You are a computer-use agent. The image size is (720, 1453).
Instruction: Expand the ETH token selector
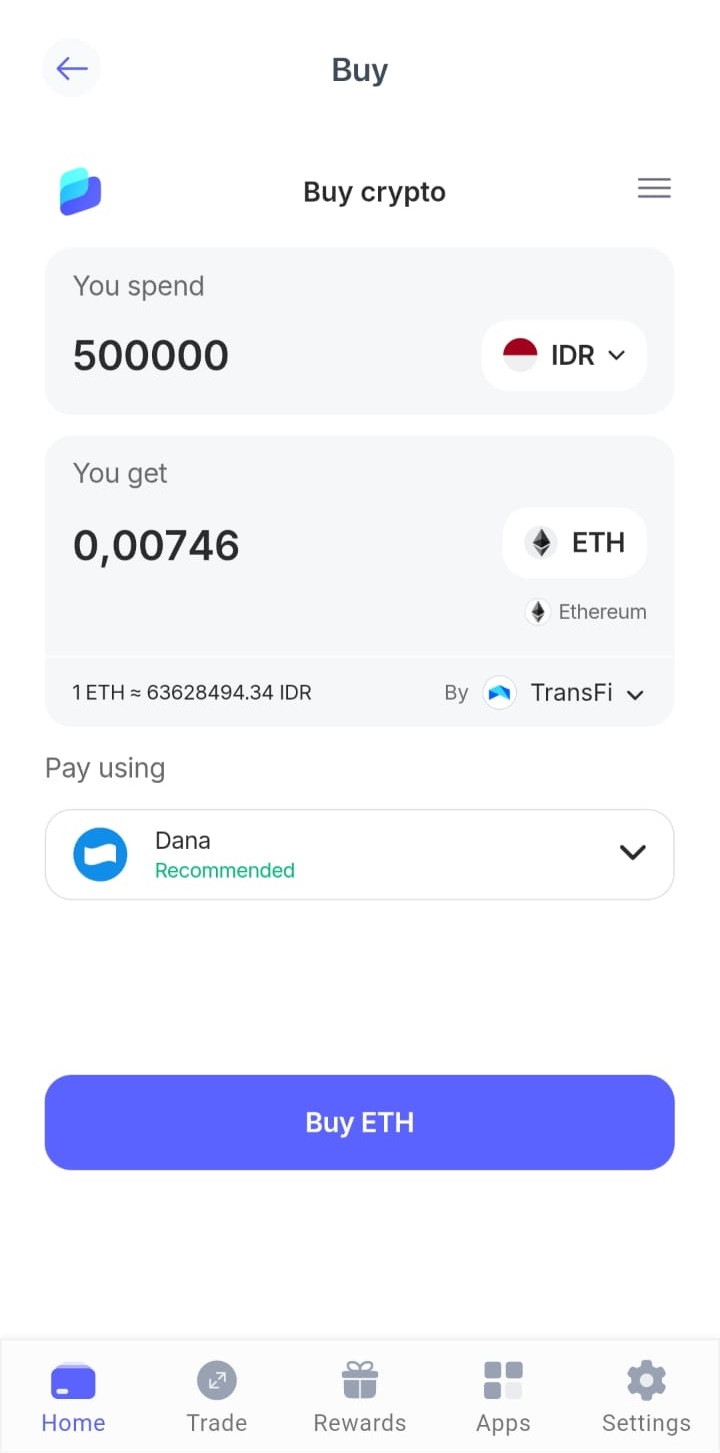[575, 542]
